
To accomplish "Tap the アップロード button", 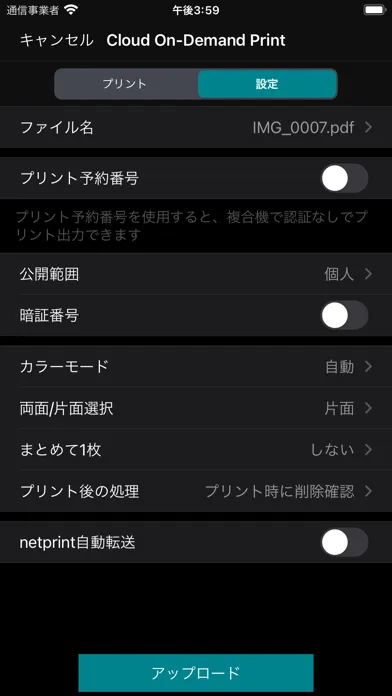I will (x=196, y=673).
